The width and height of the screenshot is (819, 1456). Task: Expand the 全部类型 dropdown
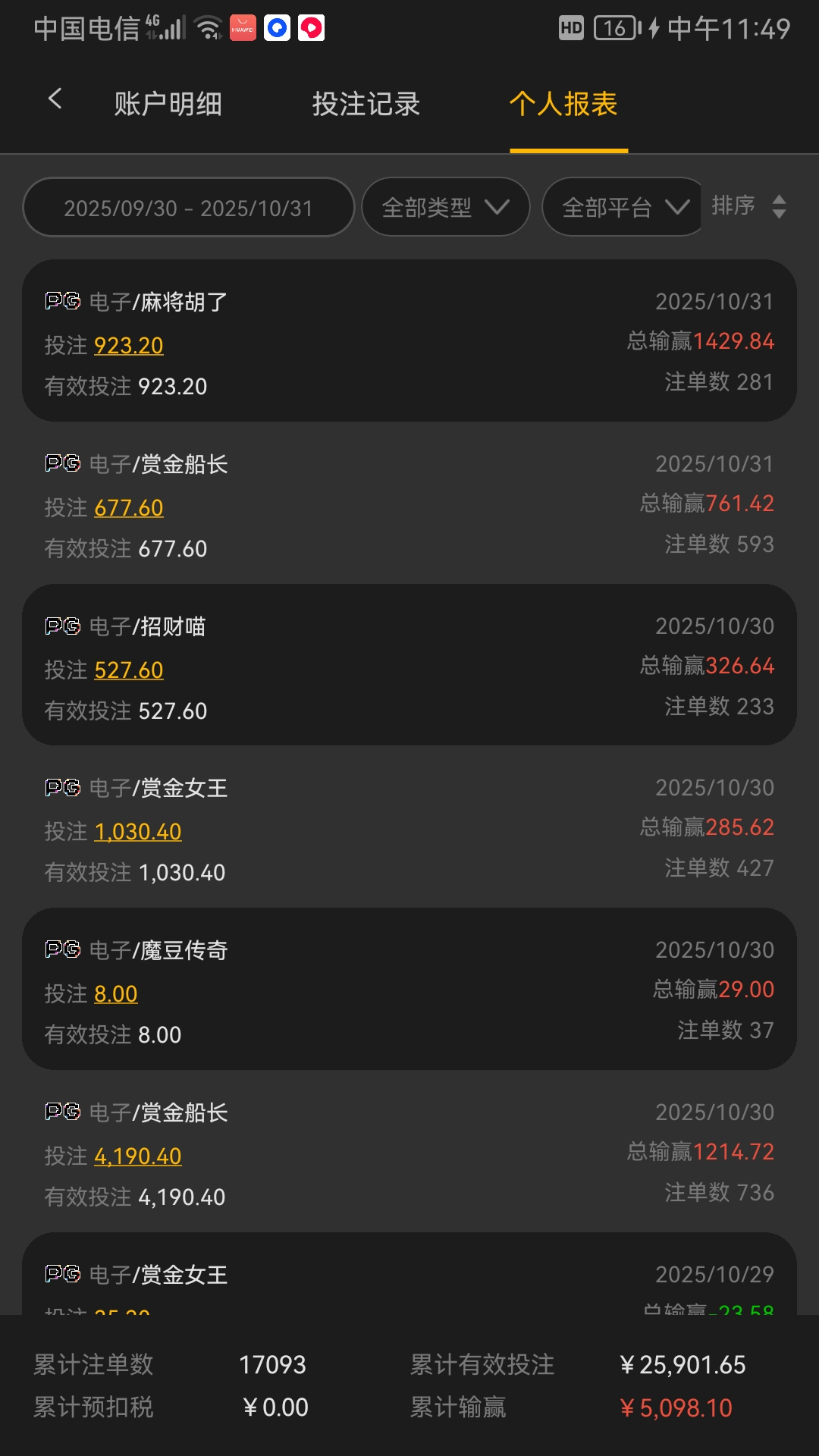pos(445,208)
